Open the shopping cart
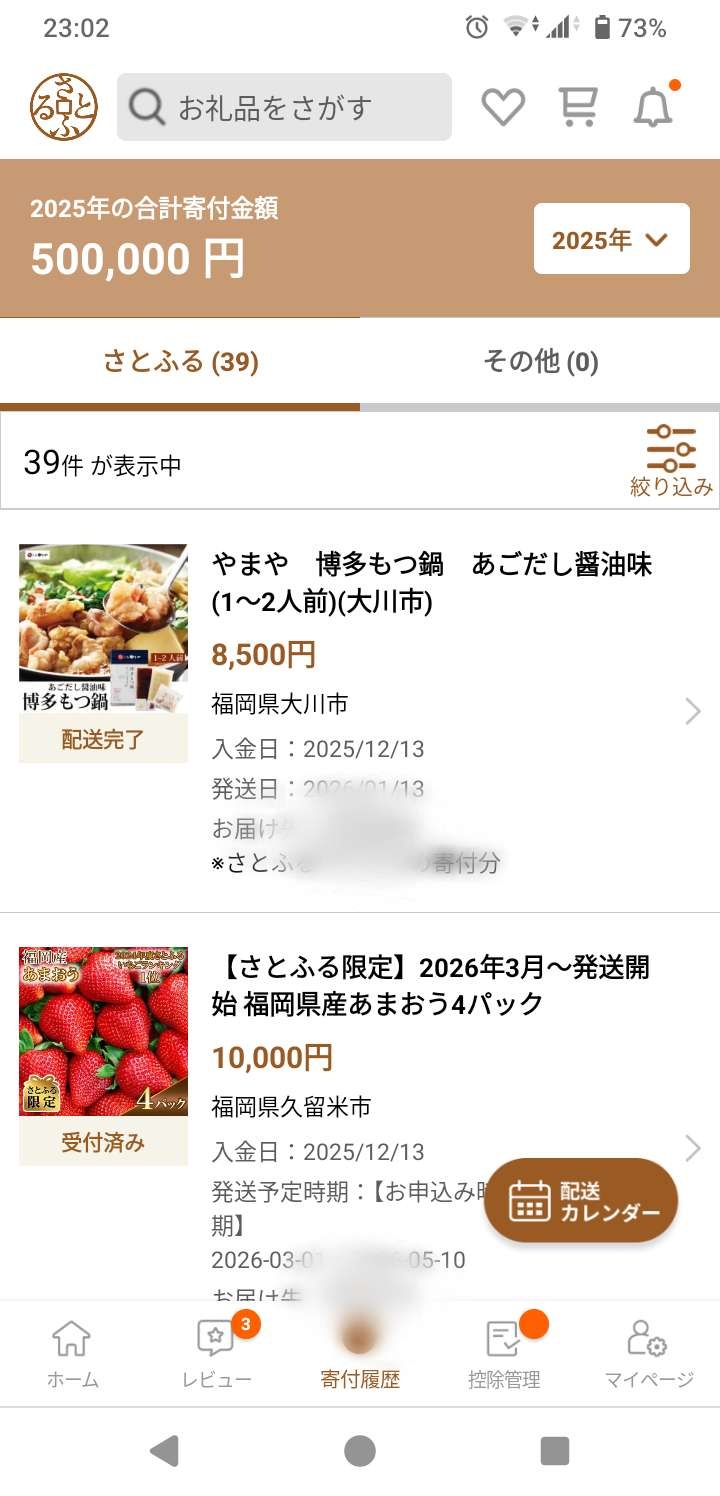Viewport: 720px width, 1496px height. 579,107
